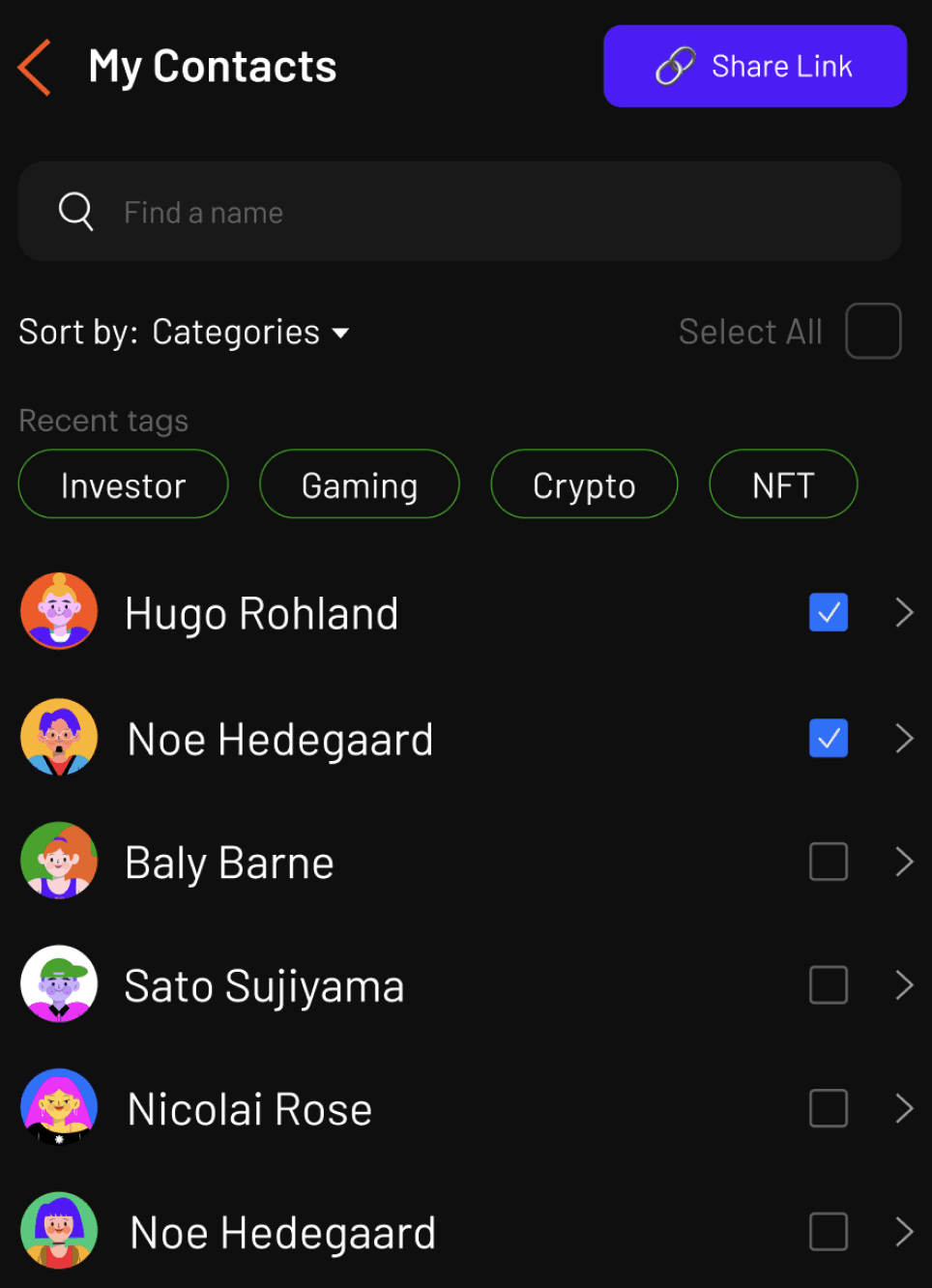Check the box next to Baly Barne
Viewport: 932px width, 1288px height.
828,862
